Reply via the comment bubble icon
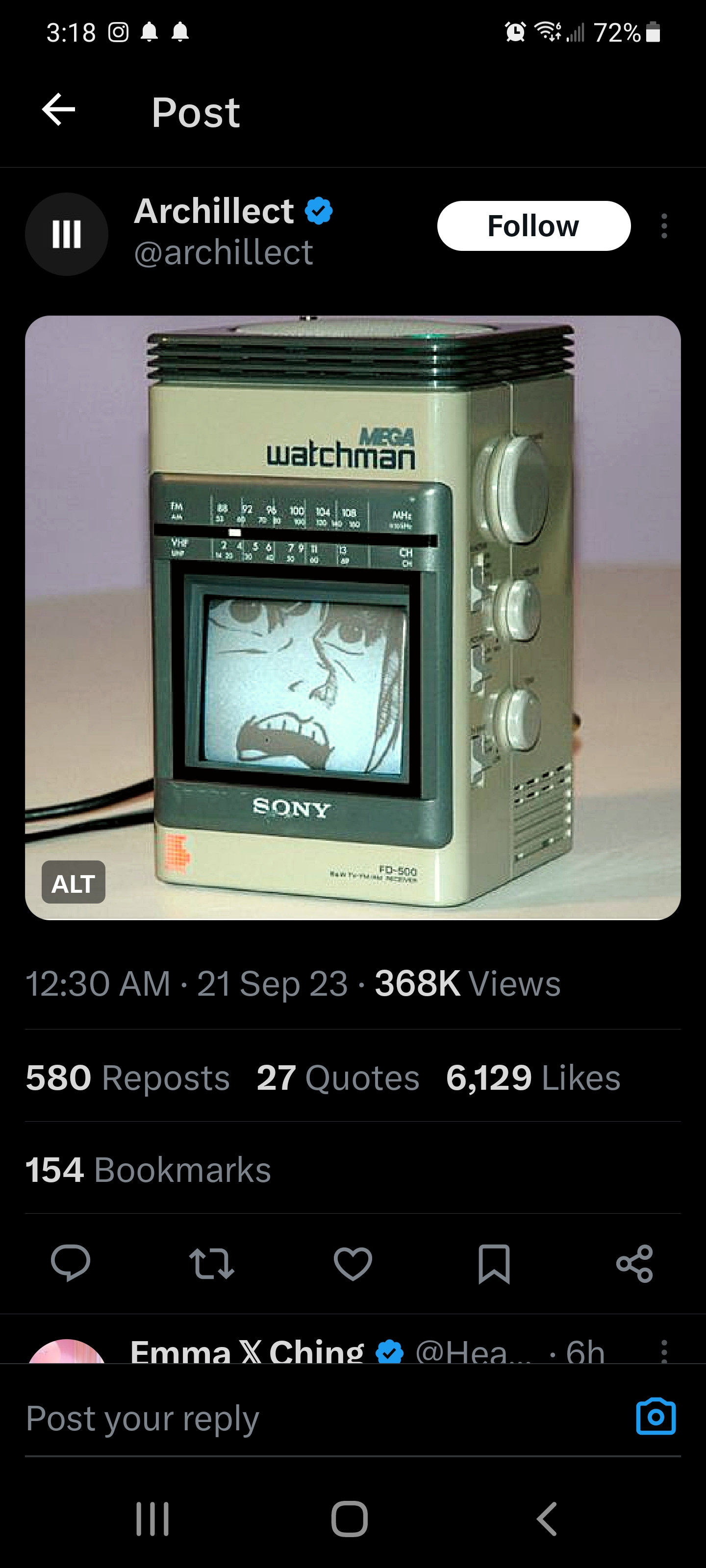The image size is (706, 1568). tap(71, 1264)
